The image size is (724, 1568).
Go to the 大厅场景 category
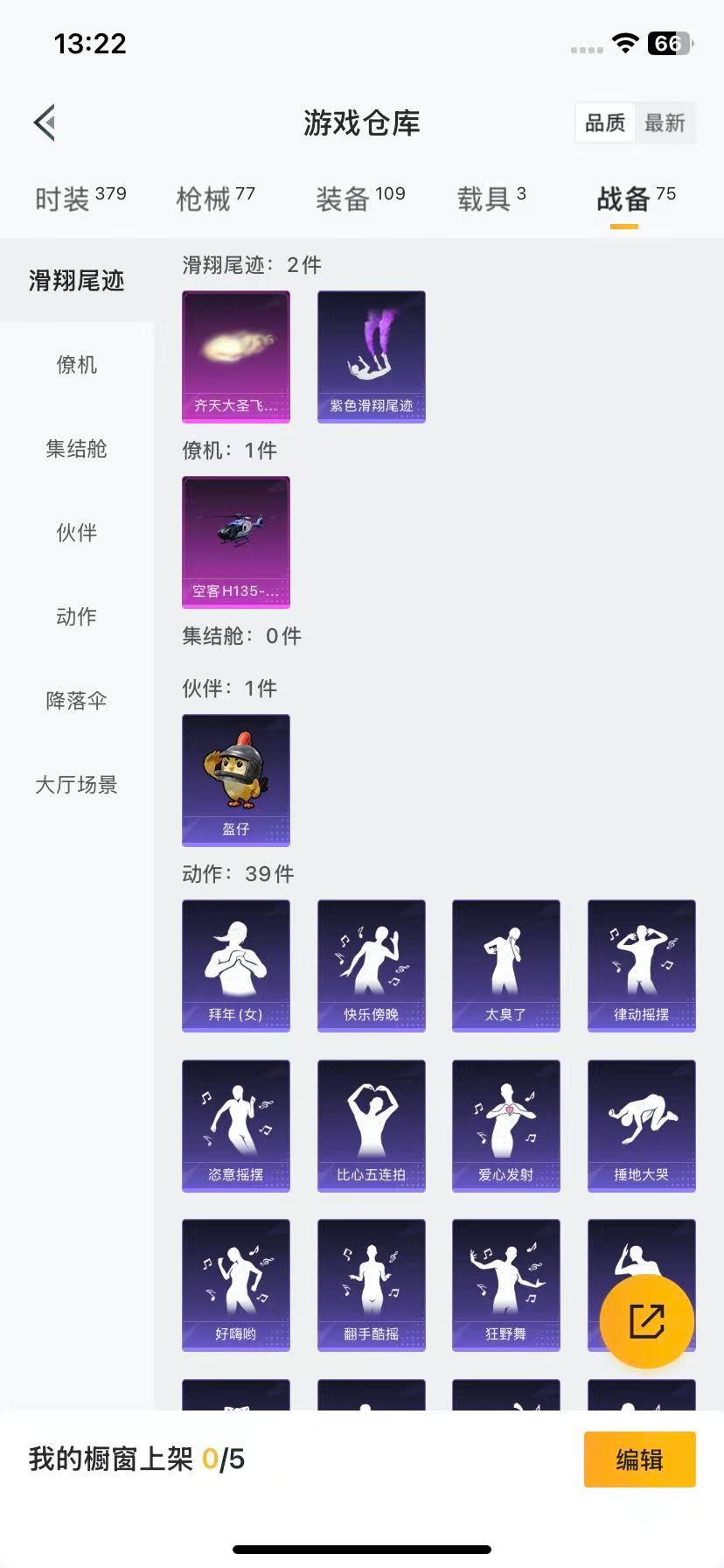point(77,785)
